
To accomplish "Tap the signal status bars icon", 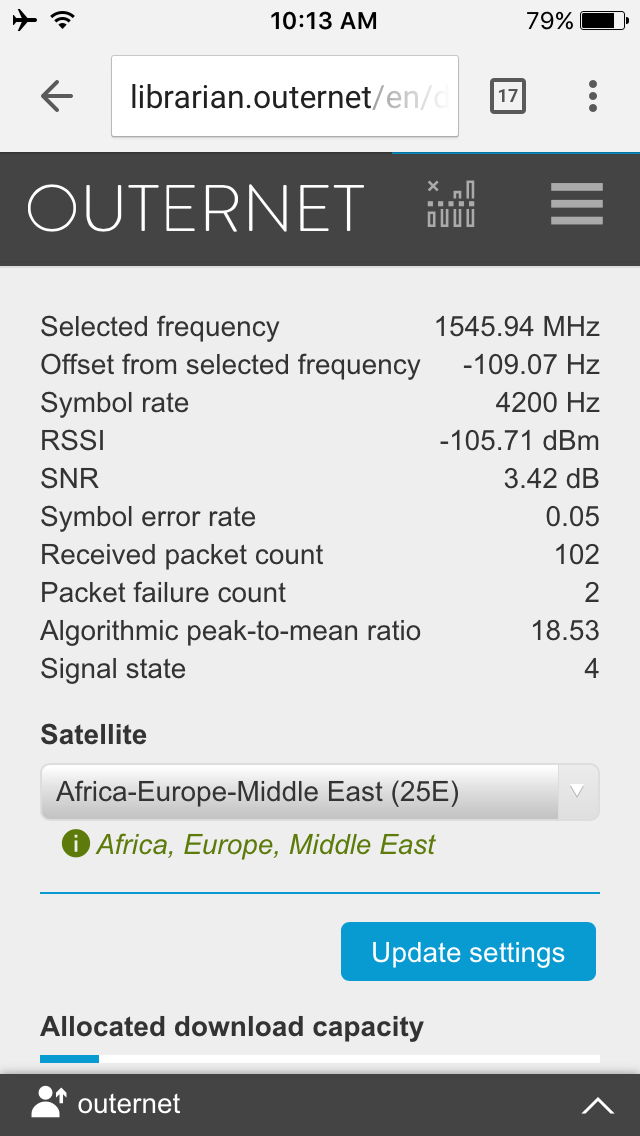I will (x=452, y=204).
